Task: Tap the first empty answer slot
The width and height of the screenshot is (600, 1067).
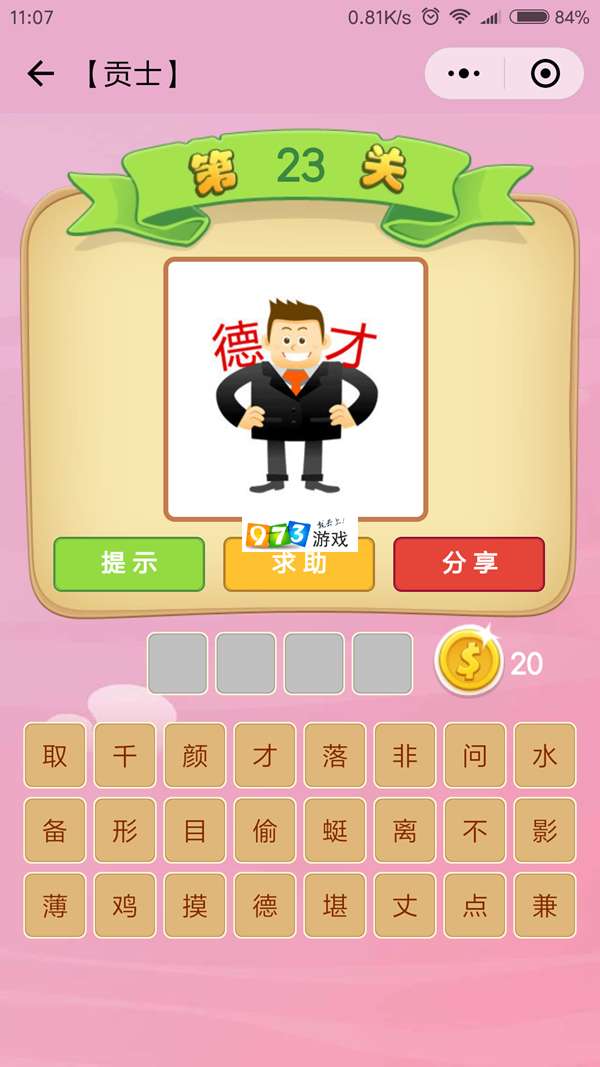Action: (178, 663)
